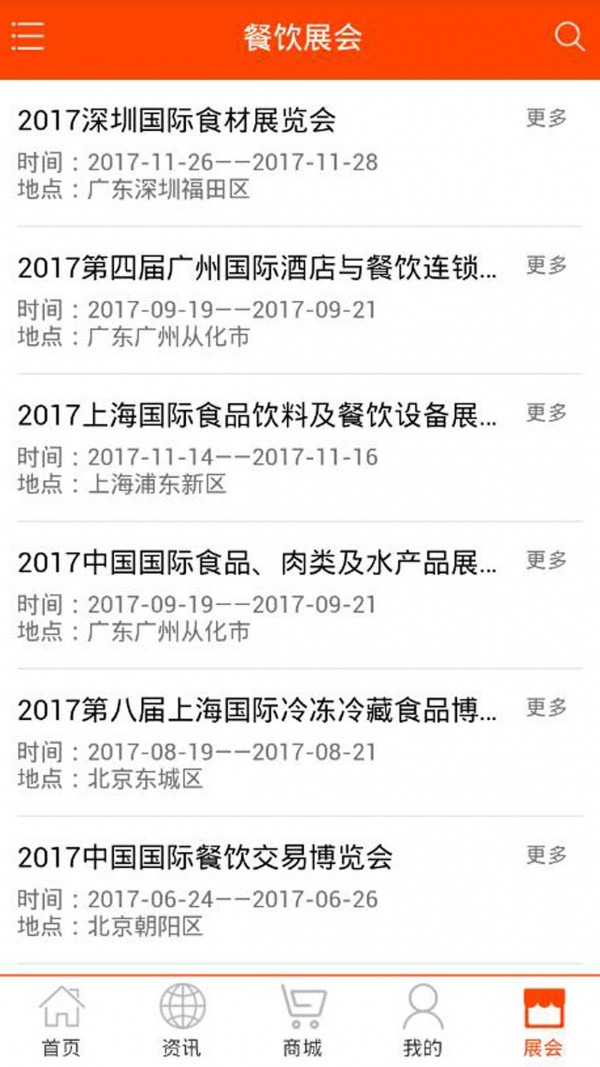Tap 更多 for 2017中国国际食品、肉类及水产品展
The width and height of the screenshot is (600, 1067).
(547, 560)
